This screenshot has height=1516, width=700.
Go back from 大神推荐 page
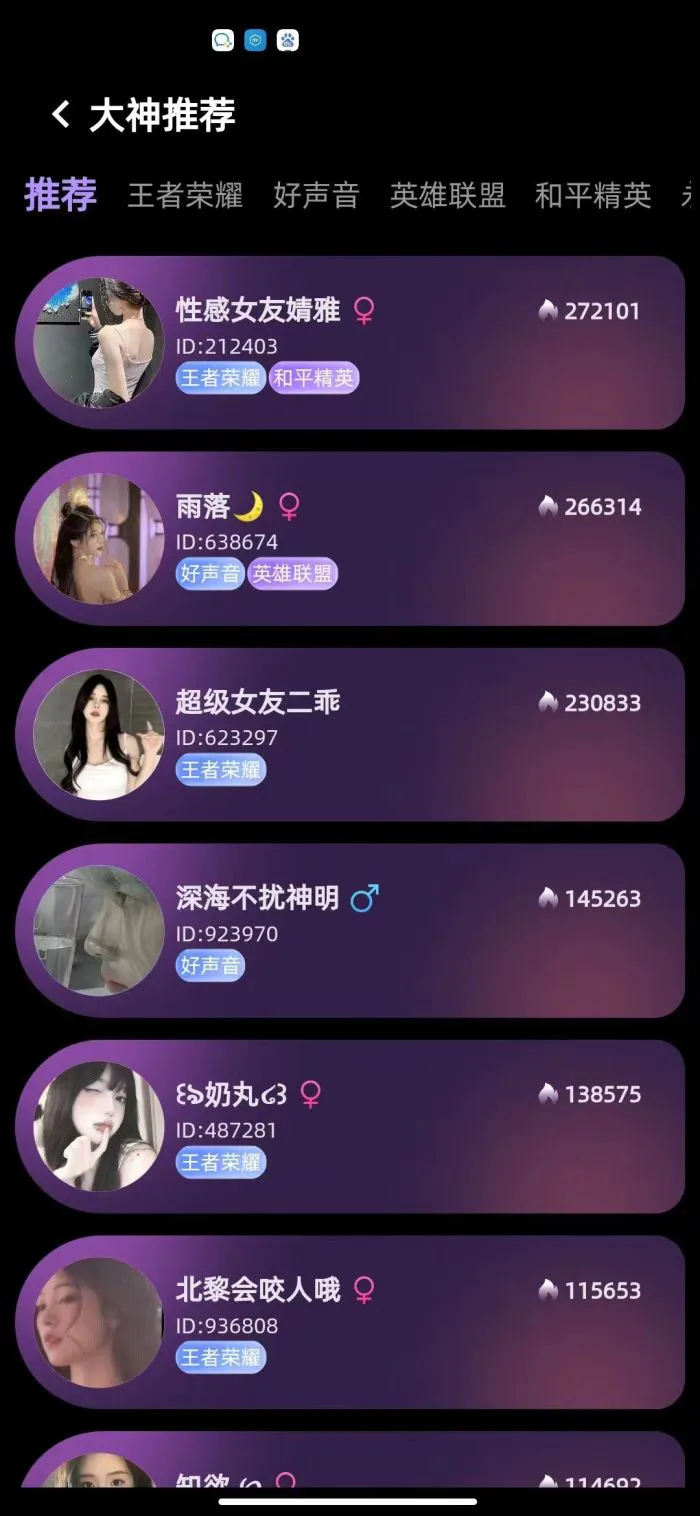[61, 115]
